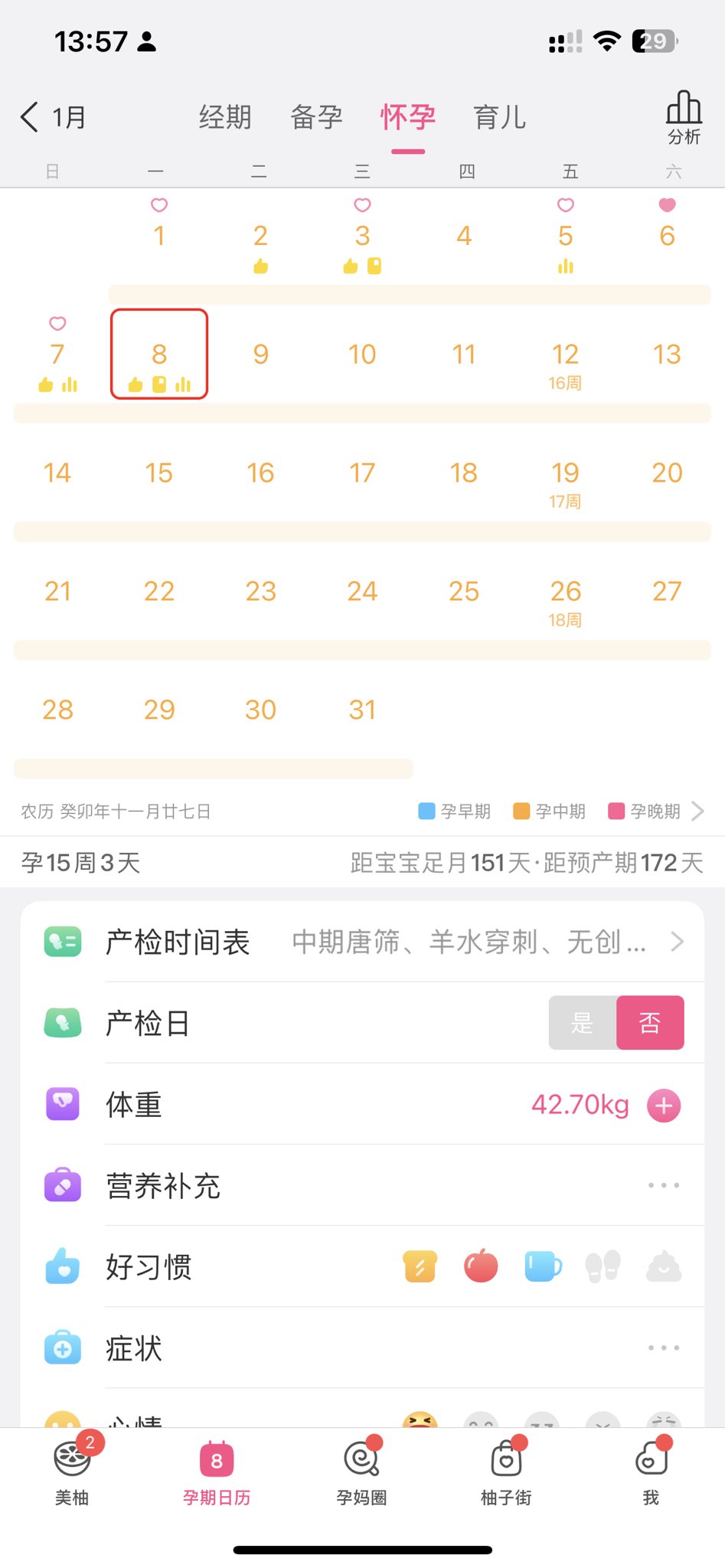Select January 31 on the calendar
The image size is (725, 1568).
tap(362, 710)
